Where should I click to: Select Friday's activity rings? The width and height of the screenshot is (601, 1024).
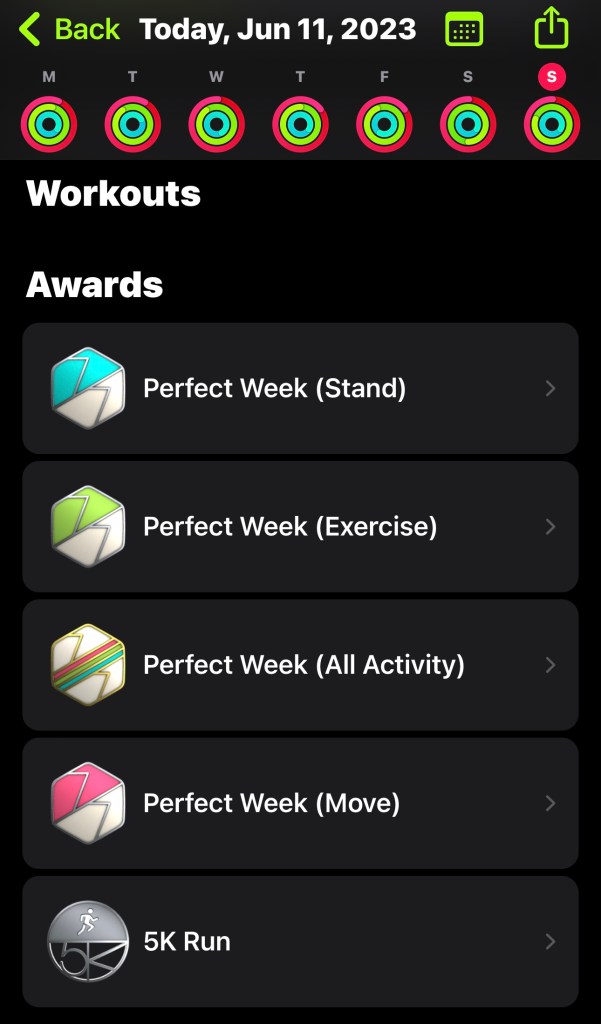click(x=384, y=124)
